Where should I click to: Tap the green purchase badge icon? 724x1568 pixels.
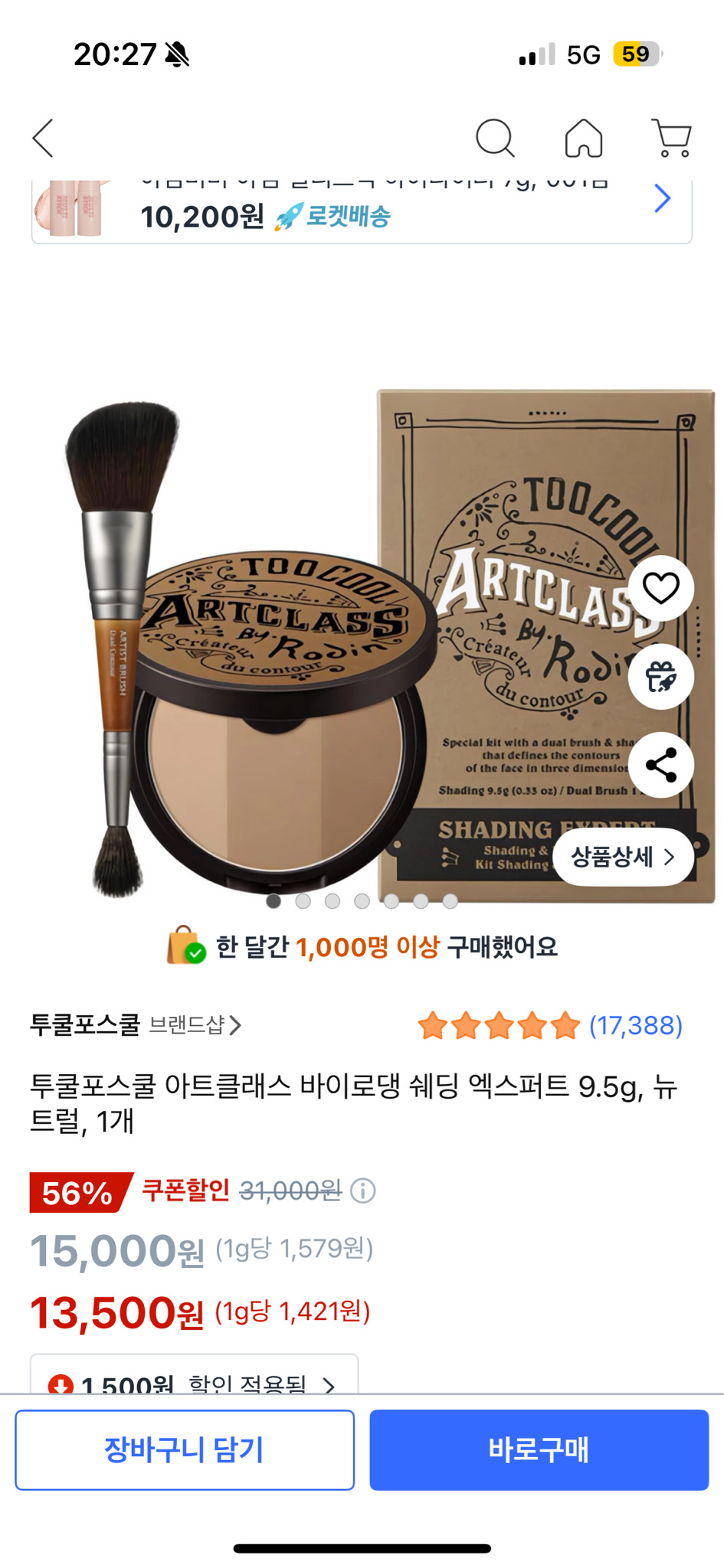(184, 948)
